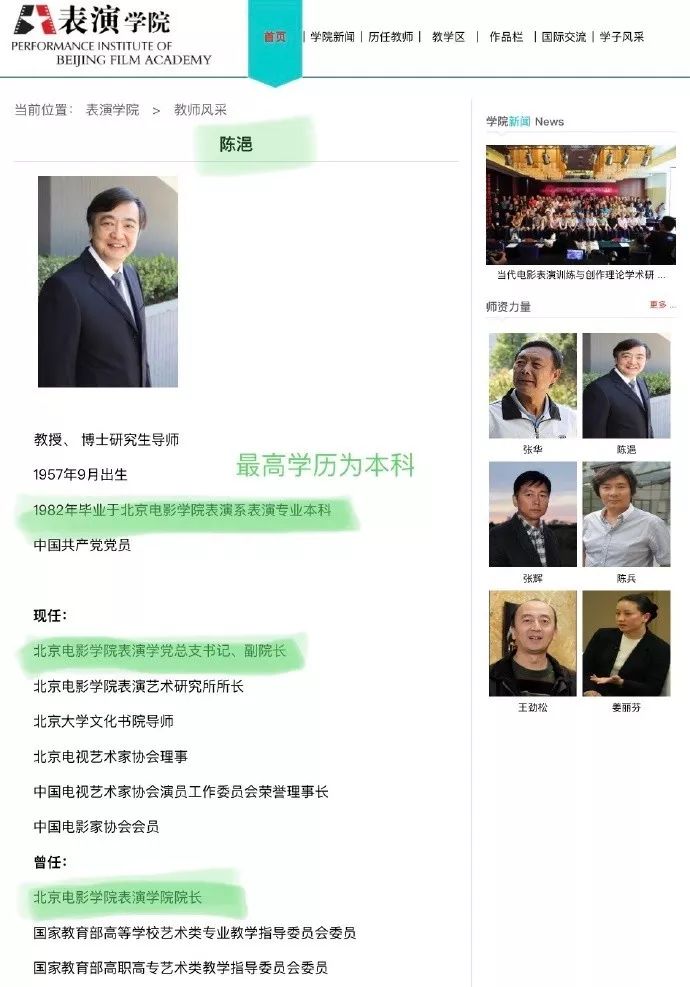Image resolution: width=690 pixels, height=987 pixels.
Task: Open the 历任教师 section
Action: coord(390,37)
